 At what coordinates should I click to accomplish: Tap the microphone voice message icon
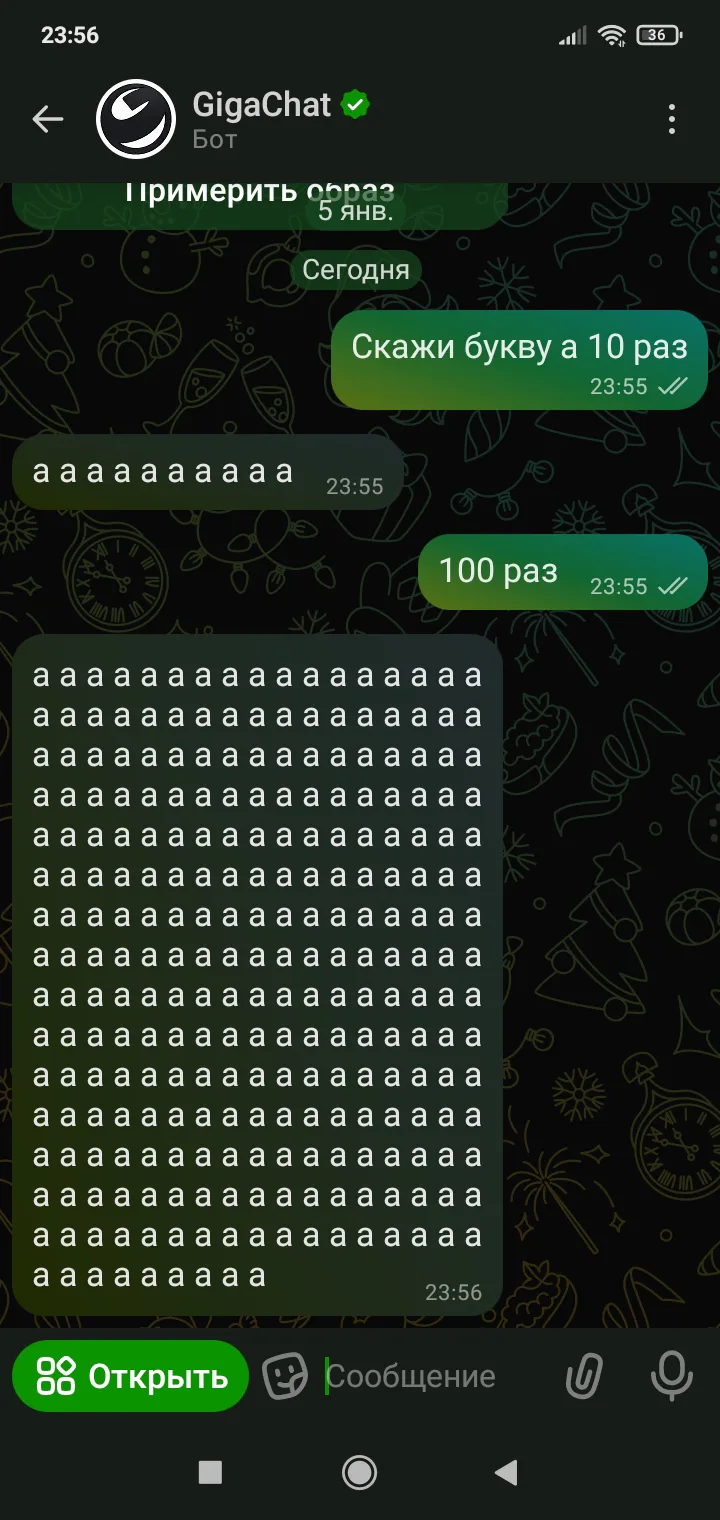(671, 1376)
